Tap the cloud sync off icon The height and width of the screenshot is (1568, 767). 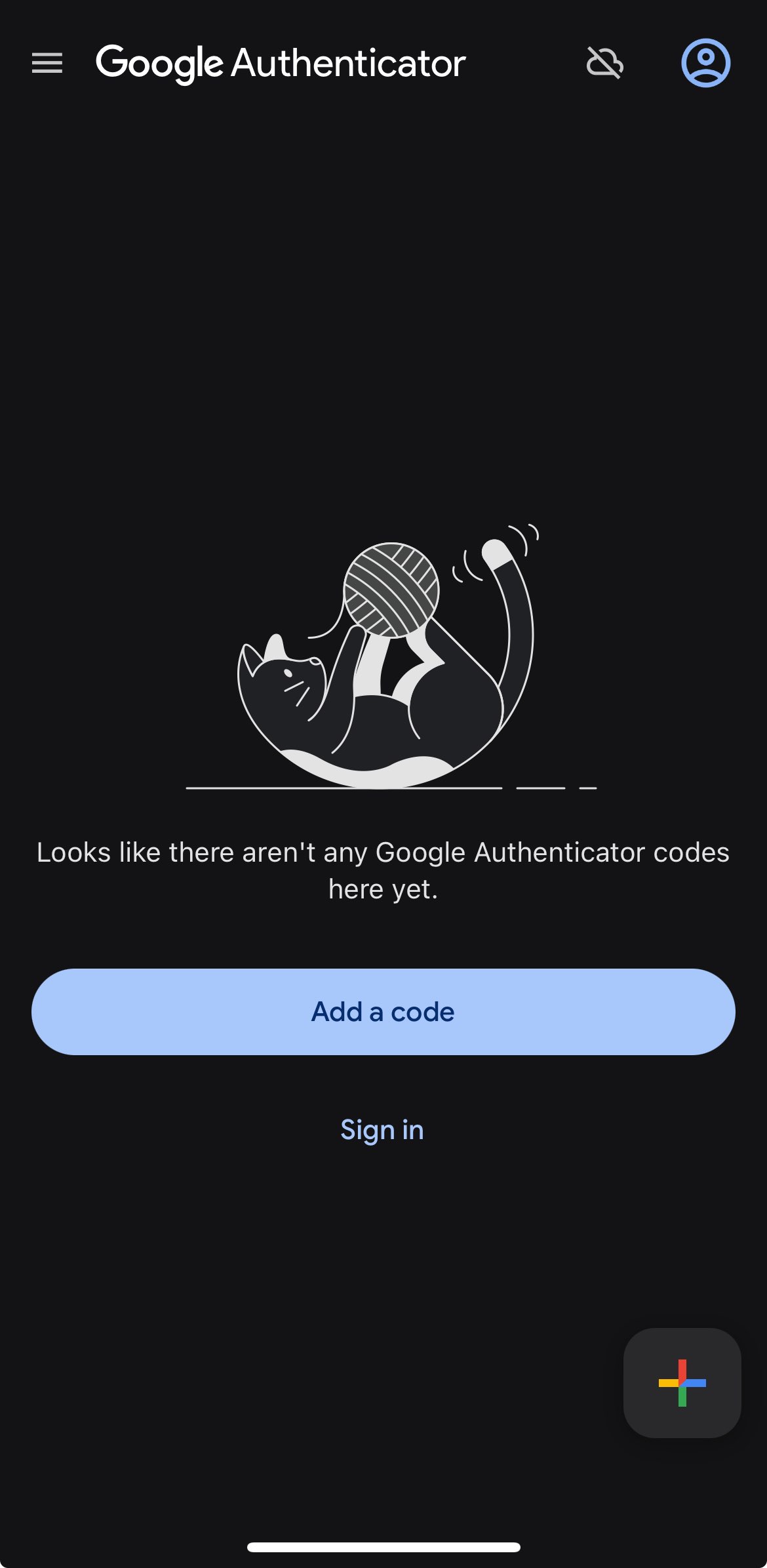pyautogui.click(x=604, y=64)
